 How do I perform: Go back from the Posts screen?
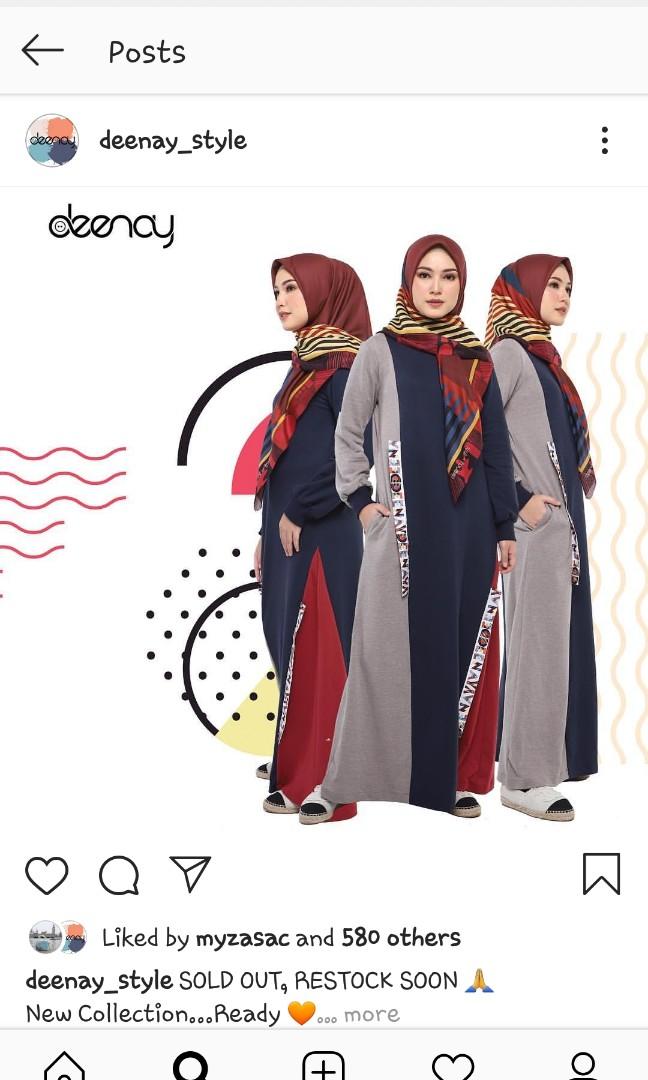tap(42, 50)
